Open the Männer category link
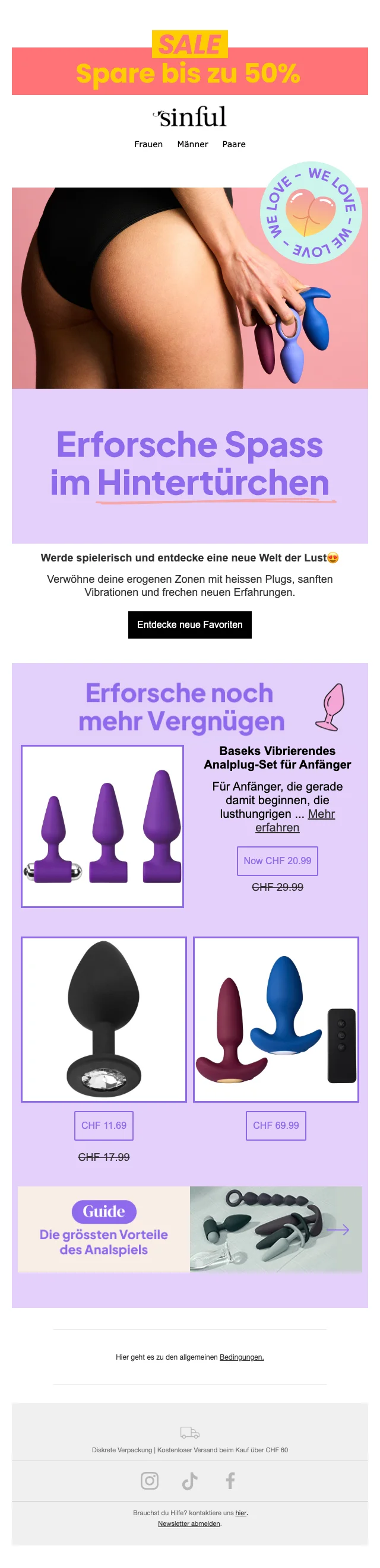Viewport: 380px width, 1568px height. point(192,144)
